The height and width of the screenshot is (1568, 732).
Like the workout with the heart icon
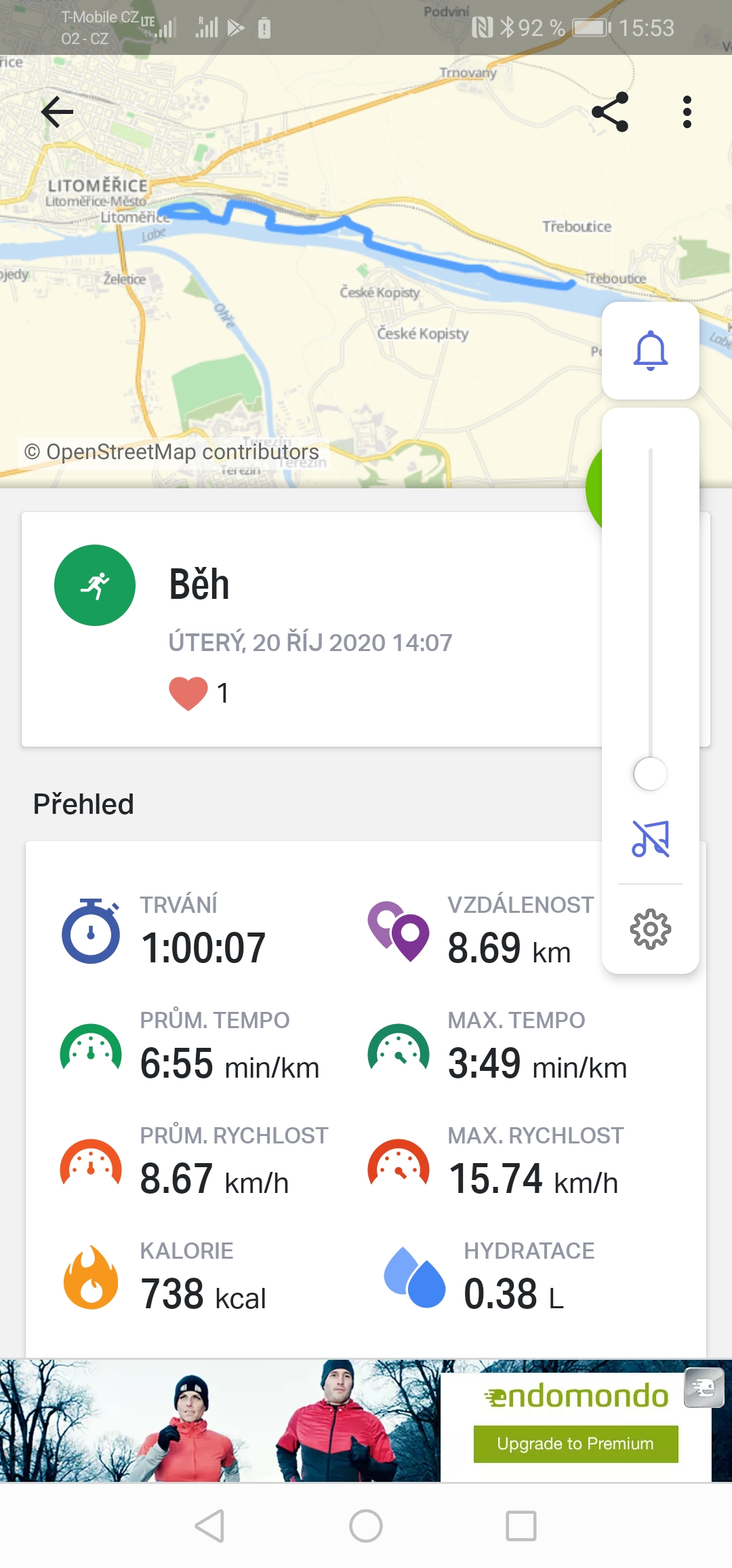pyautogui.click(x=188, y=693)
